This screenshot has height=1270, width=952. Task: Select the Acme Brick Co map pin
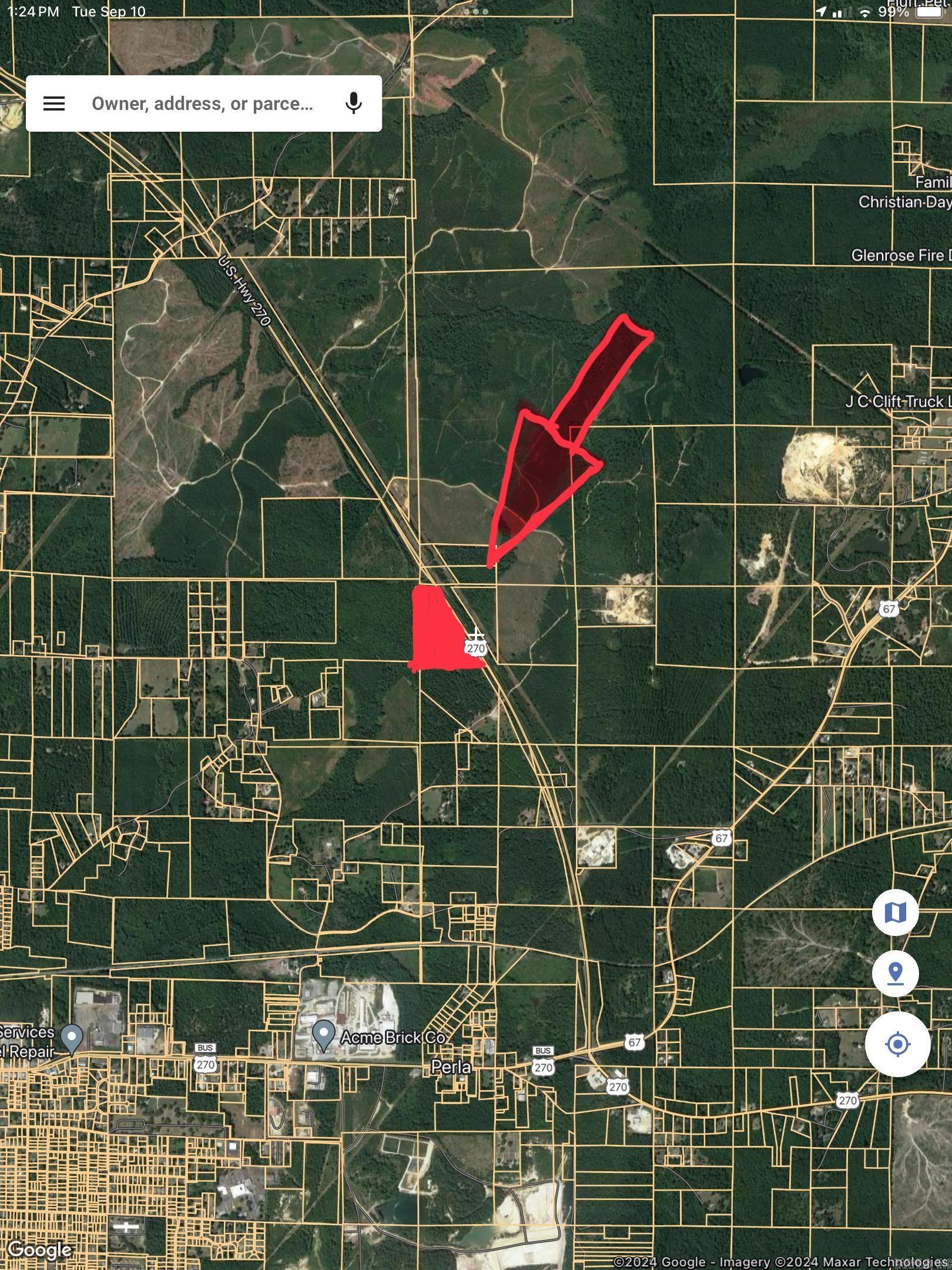click(323, 1034)
